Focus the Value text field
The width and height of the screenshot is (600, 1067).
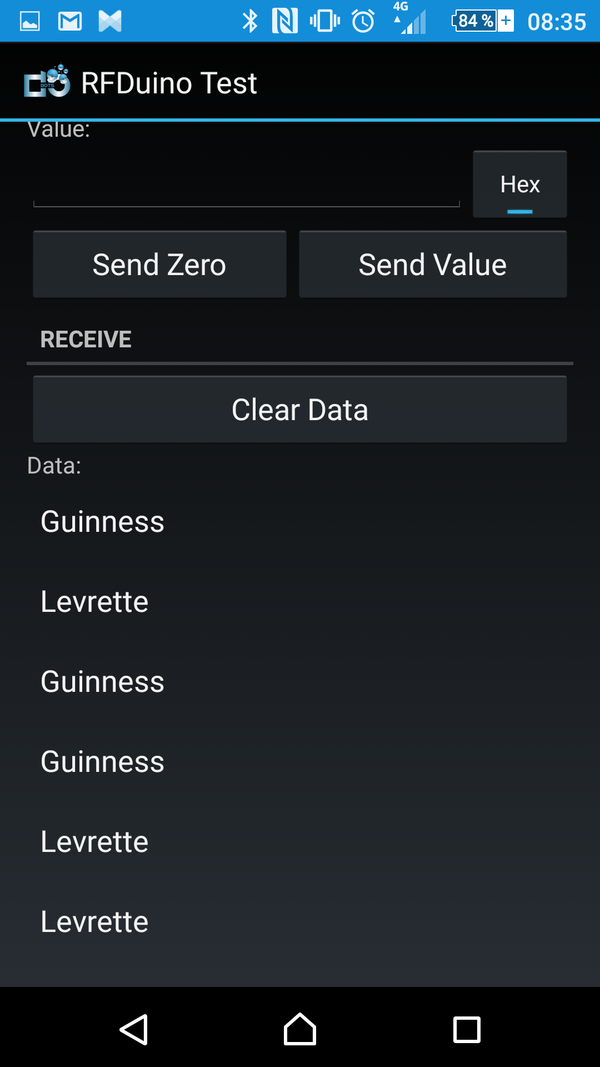(246, 185)
